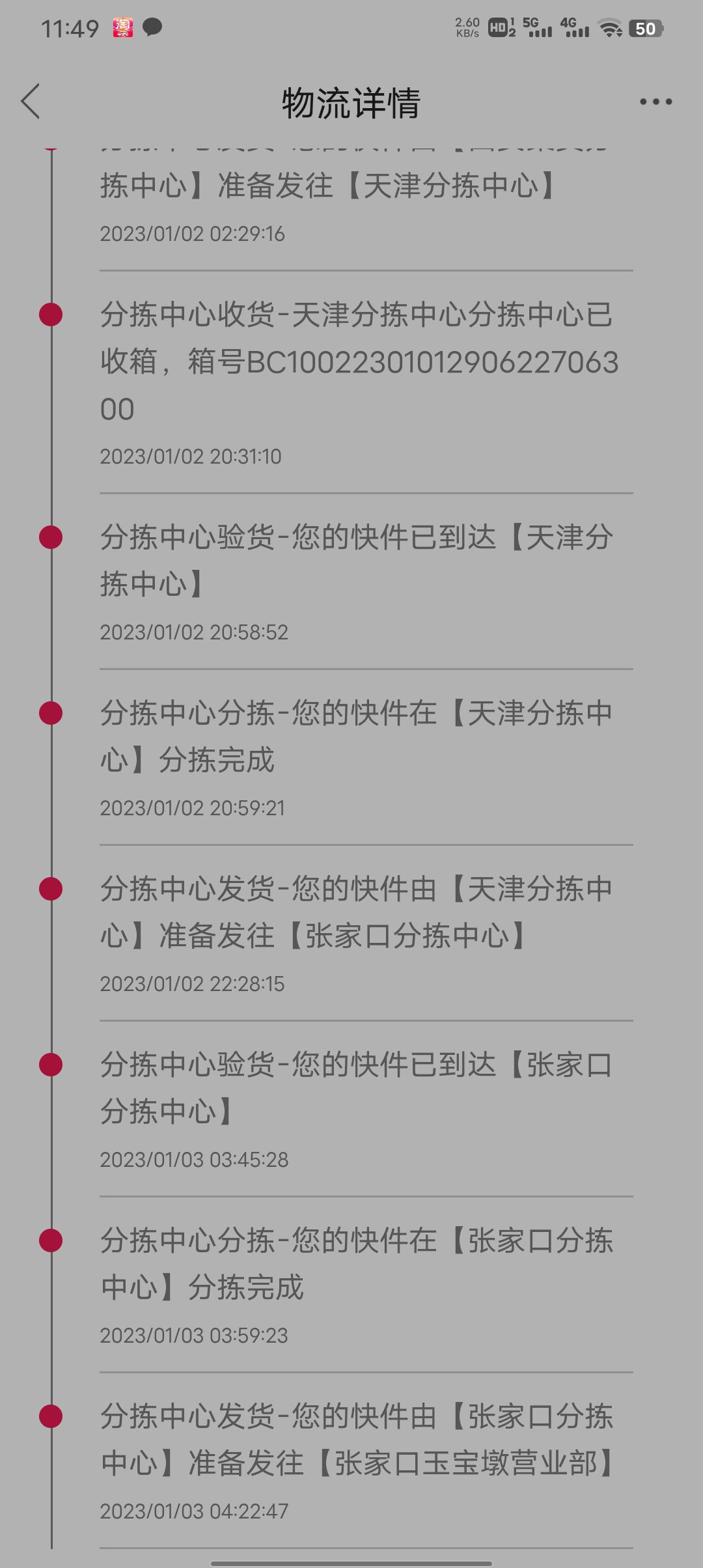Open the three-dot overflow menu
703x1568 pixels.
[655, 102]
